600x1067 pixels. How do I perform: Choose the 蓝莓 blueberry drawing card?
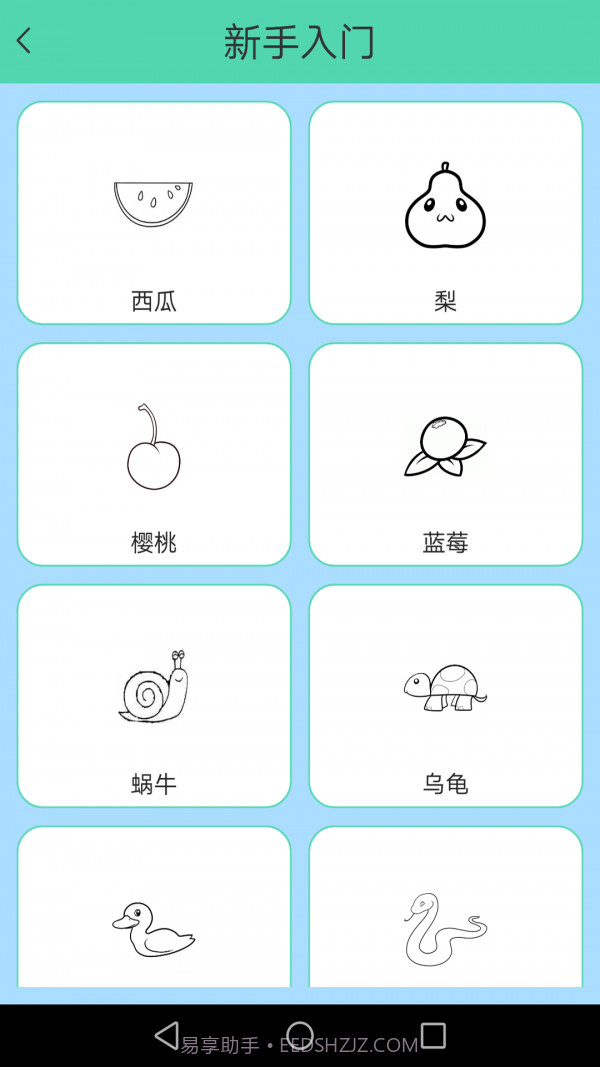coord(445,454)
